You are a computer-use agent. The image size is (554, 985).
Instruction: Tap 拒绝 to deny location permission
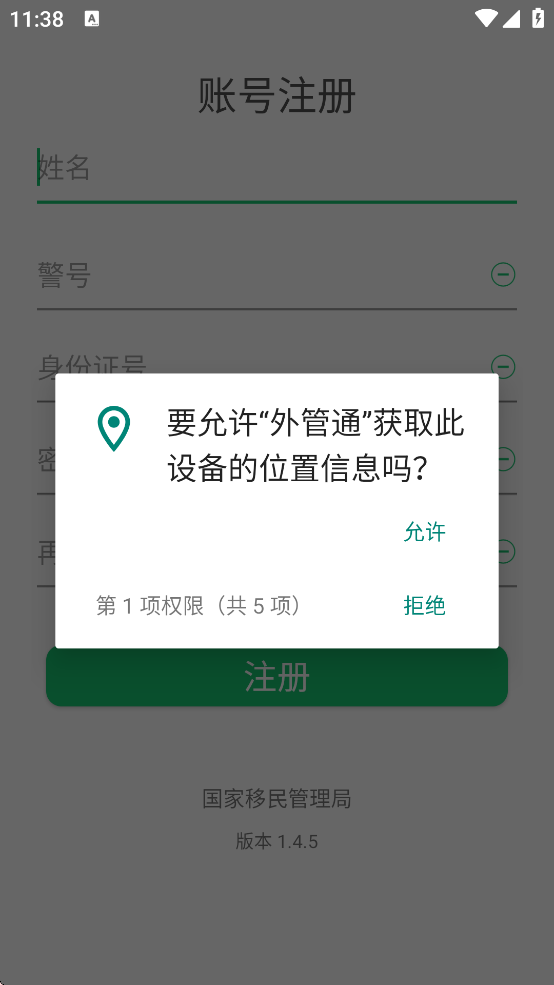(425, 606)
